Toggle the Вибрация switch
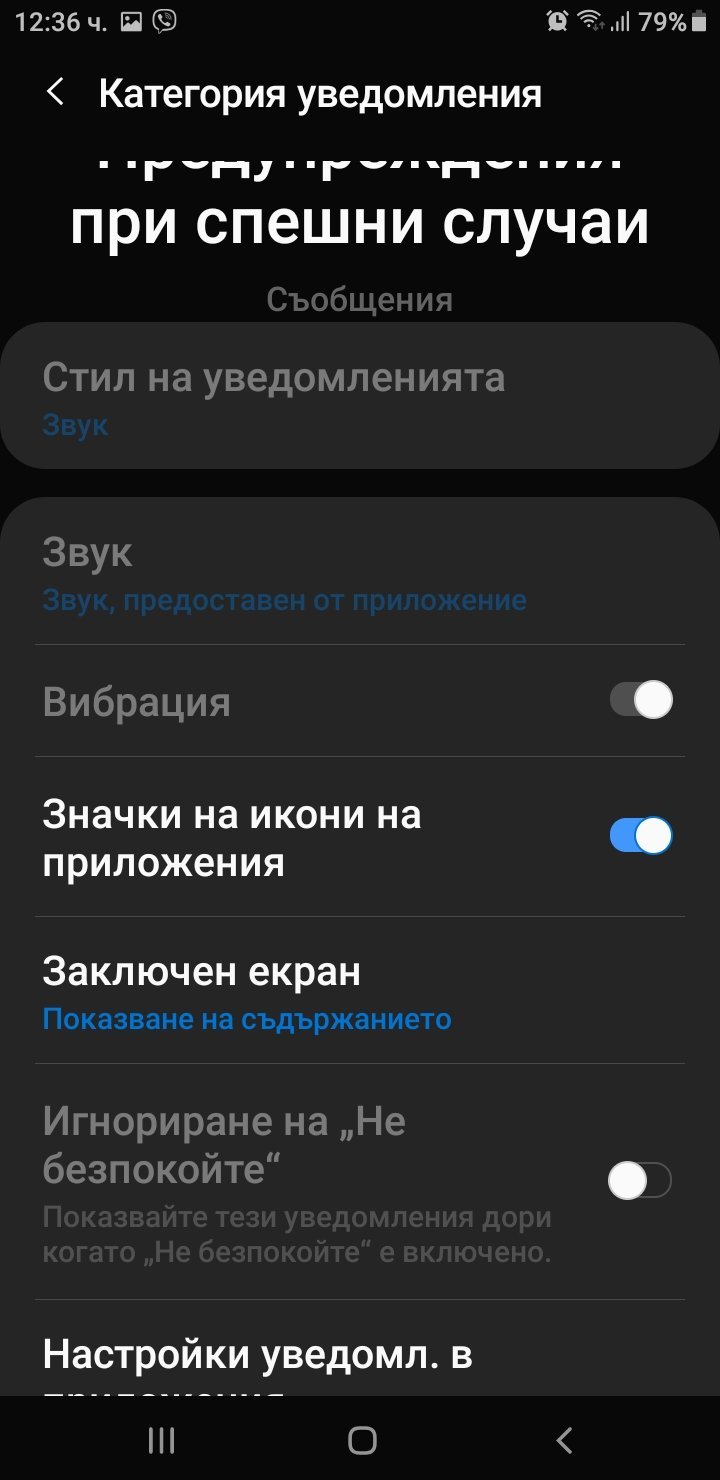720x1480 pixels. 640,700
